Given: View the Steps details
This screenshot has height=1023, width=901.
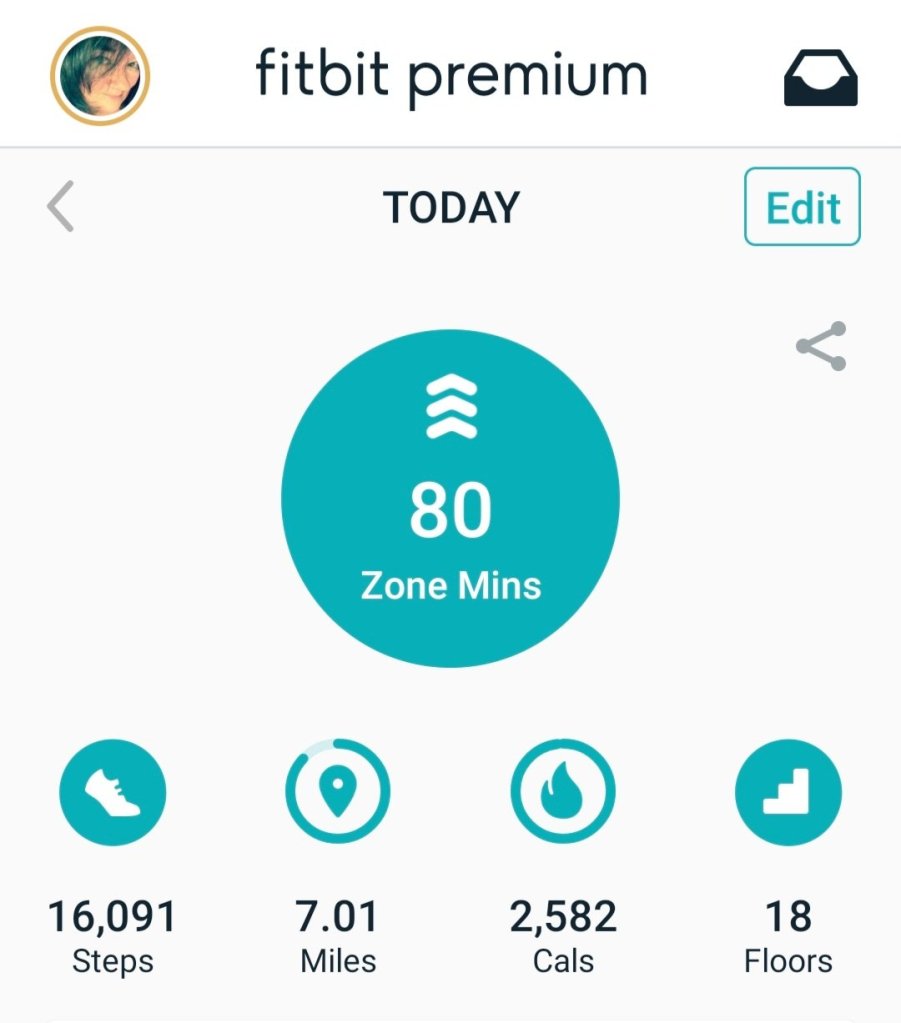Looking at the screenshot, I should [113, 793].
